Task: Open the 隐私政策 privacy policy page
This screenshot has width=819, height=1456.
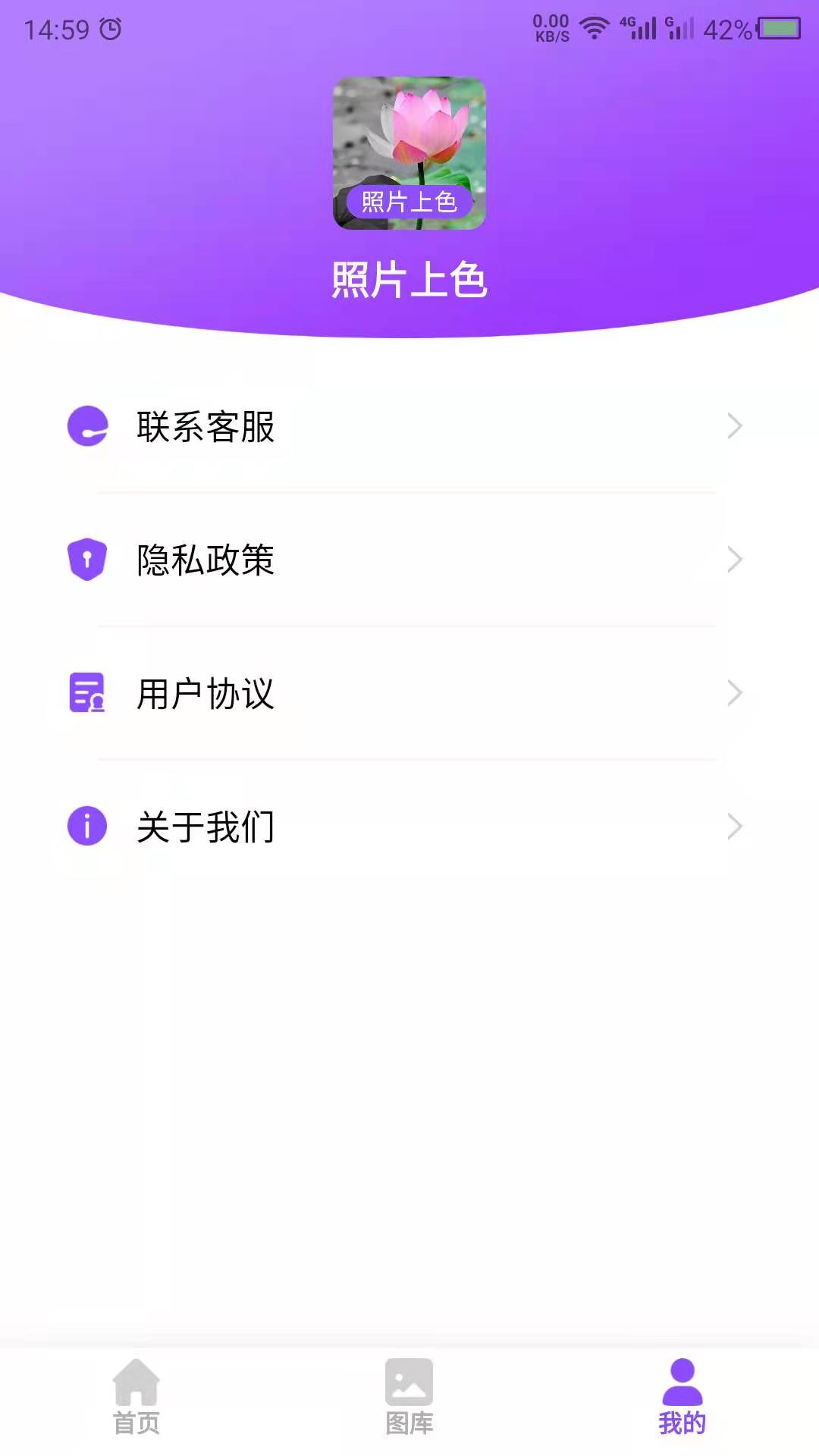Action: coord(409,560)
